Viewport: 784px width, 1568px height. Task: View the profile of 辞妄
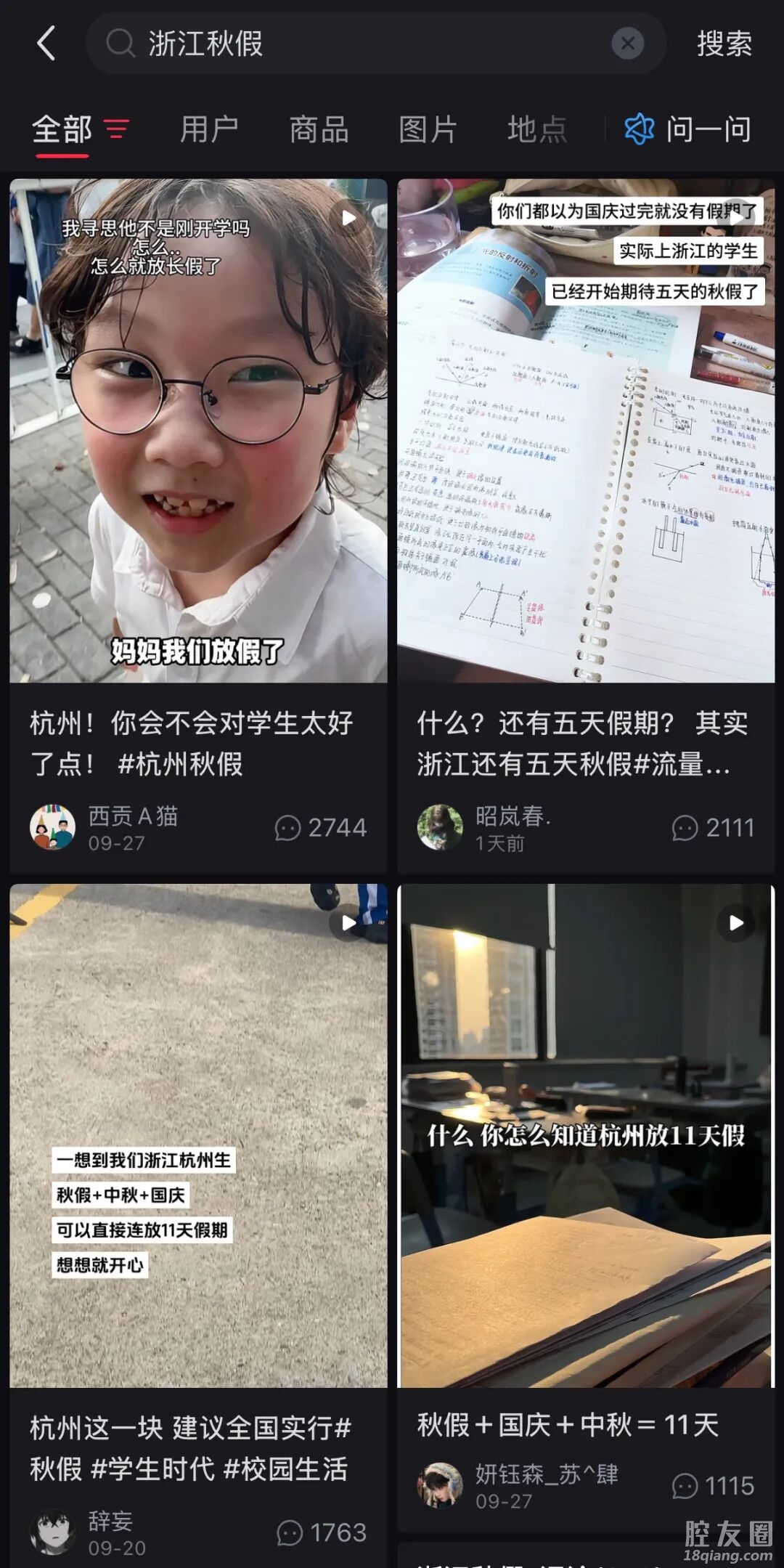point(52,1532)
